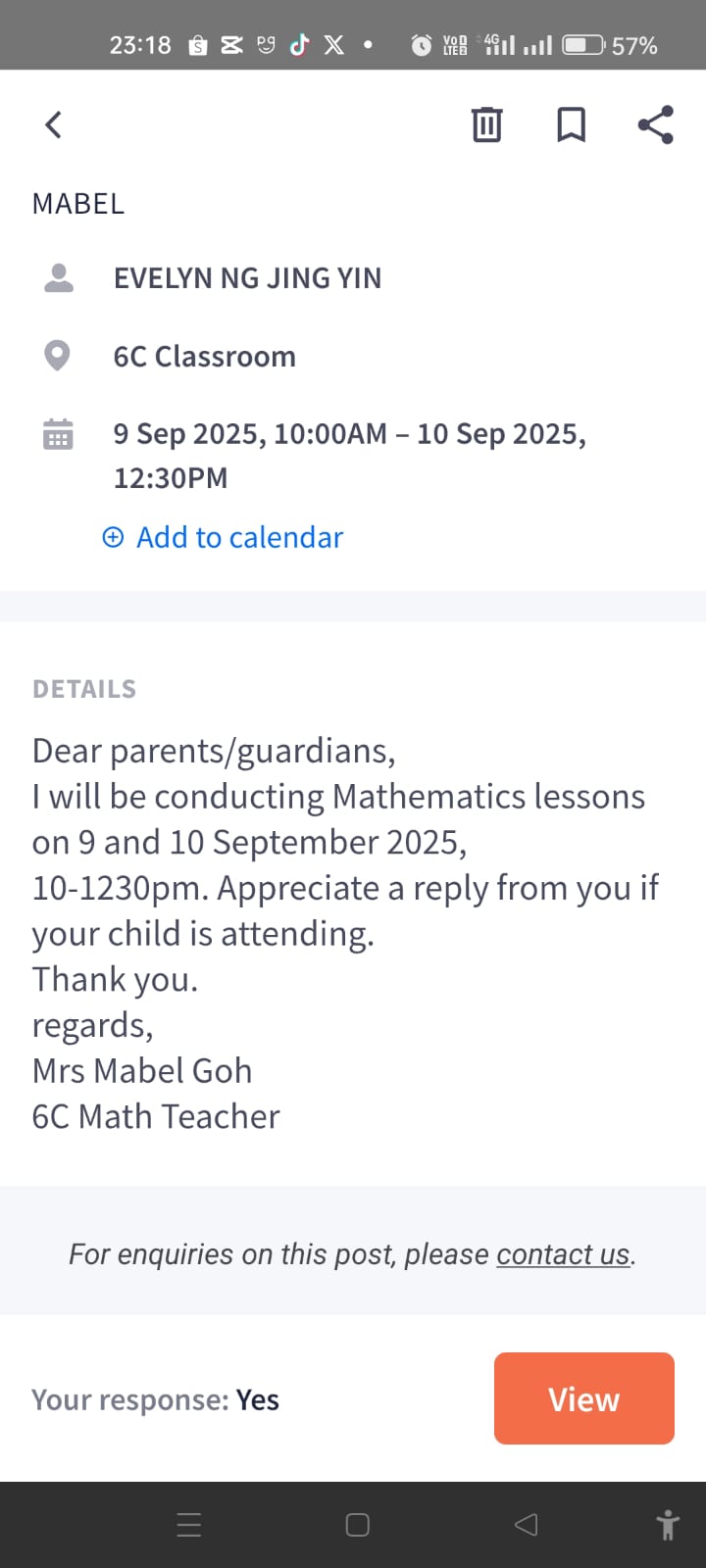
Task: Go back using the top-left arrow
Action: click(x=54, y=124)
